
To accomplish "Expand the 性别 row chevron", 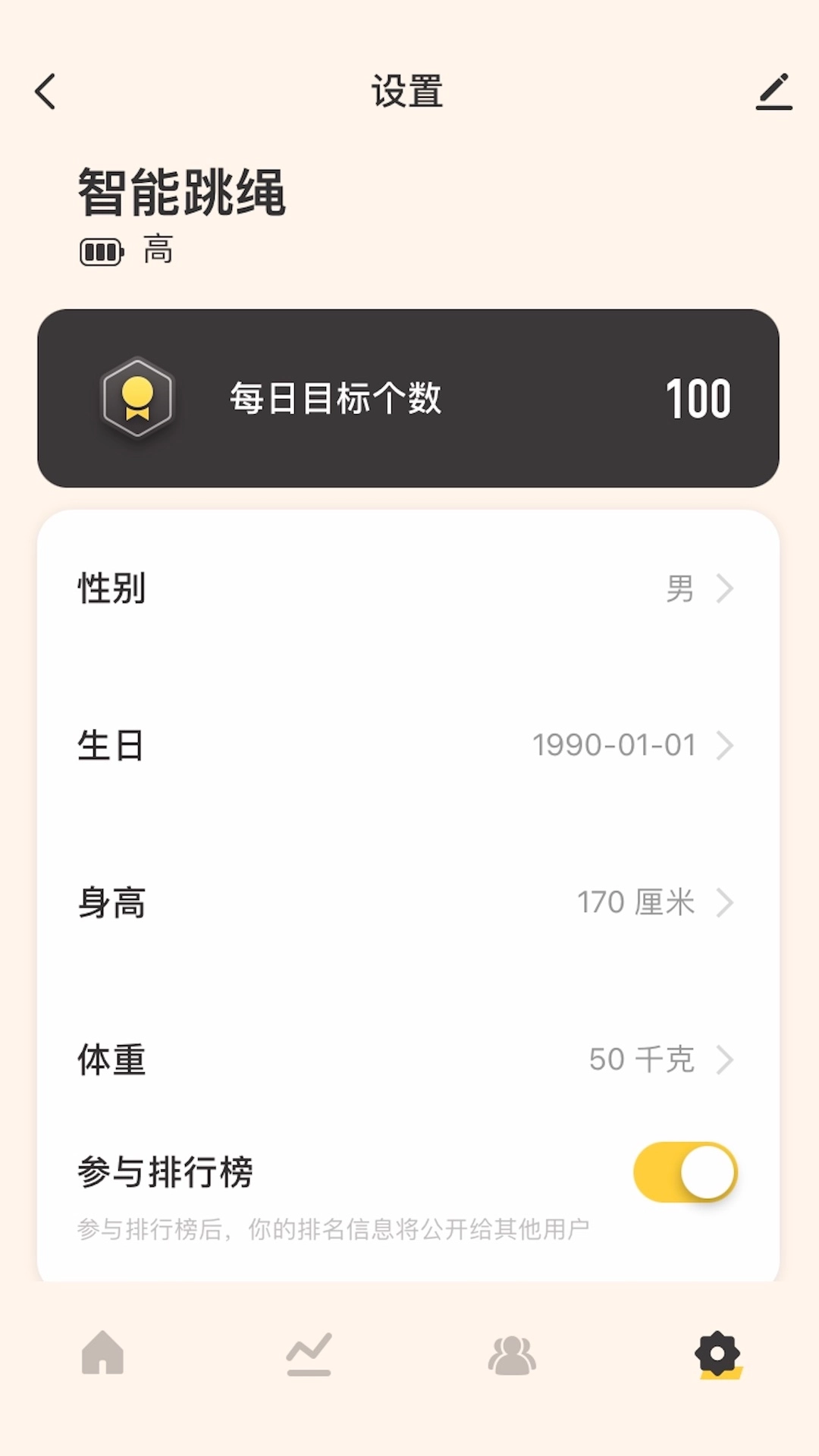I will tap(726, 591).
